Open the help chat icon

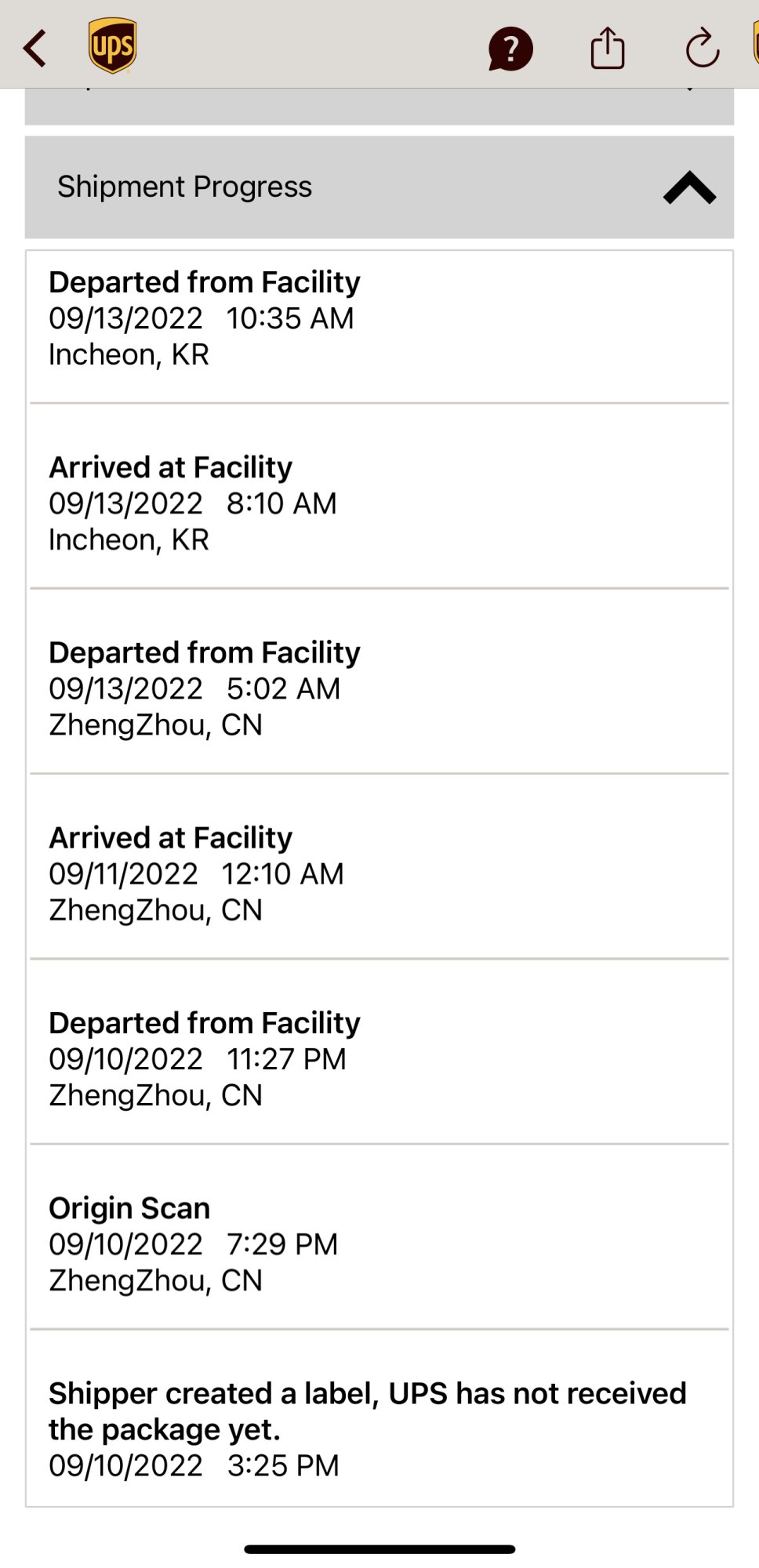point(510,49)
